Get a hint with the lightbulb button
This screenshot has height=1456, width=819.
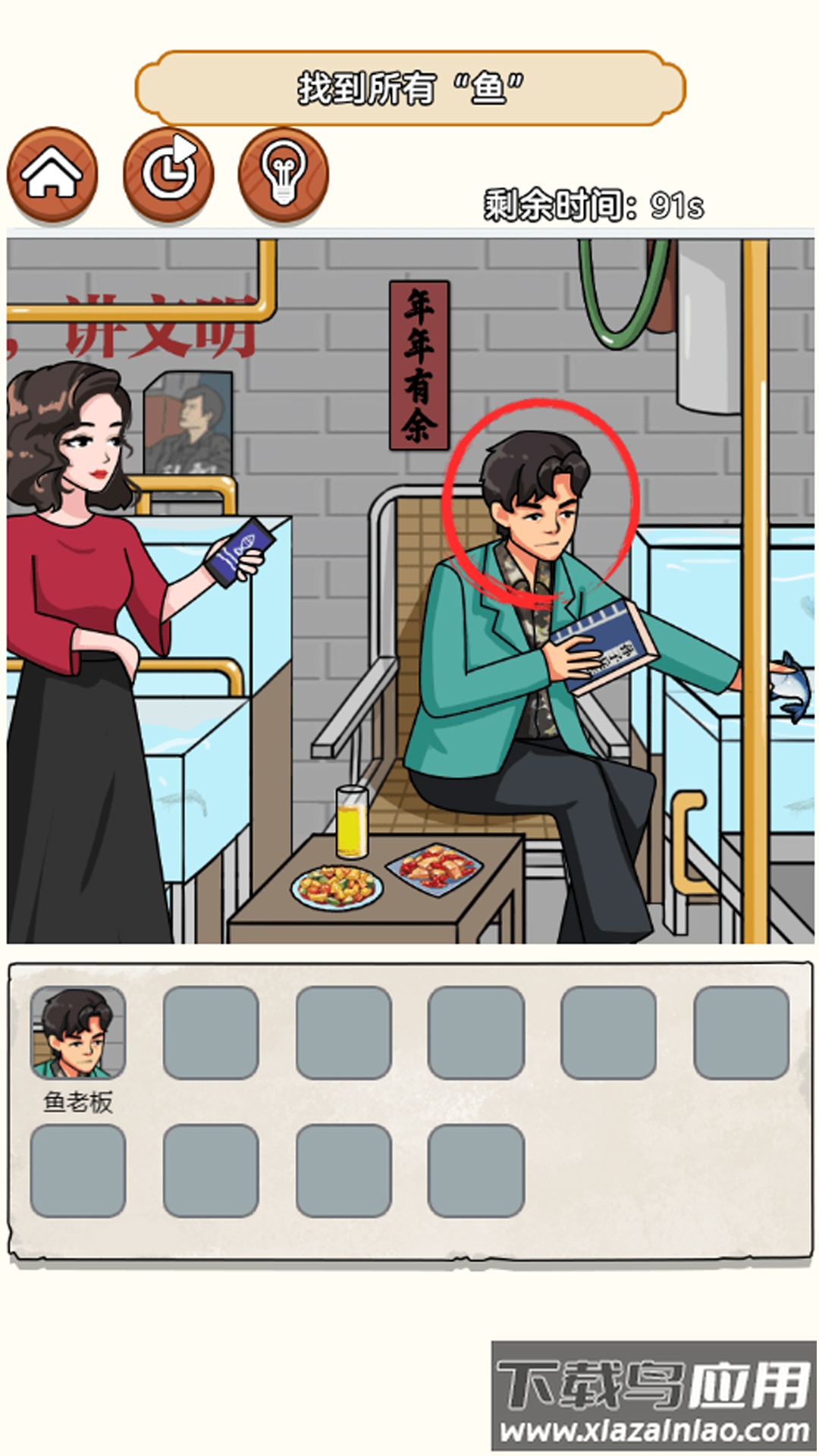click(x=284, y=175)
